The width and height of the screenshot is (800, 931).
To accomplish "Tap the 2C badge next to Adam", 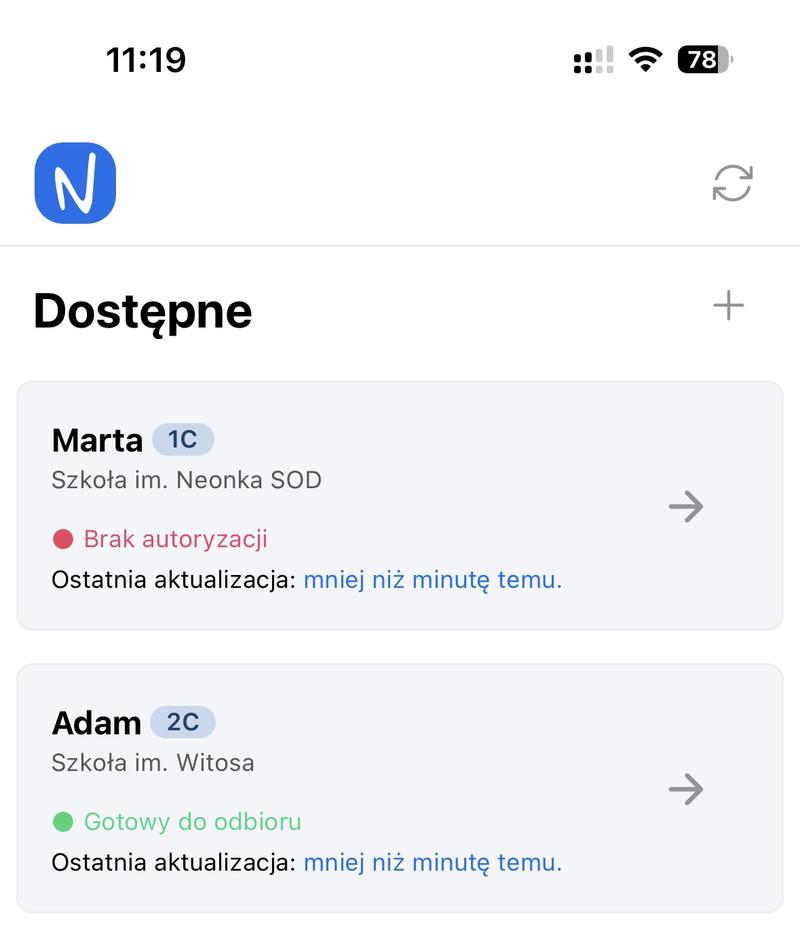I will [x=180, y=722].
